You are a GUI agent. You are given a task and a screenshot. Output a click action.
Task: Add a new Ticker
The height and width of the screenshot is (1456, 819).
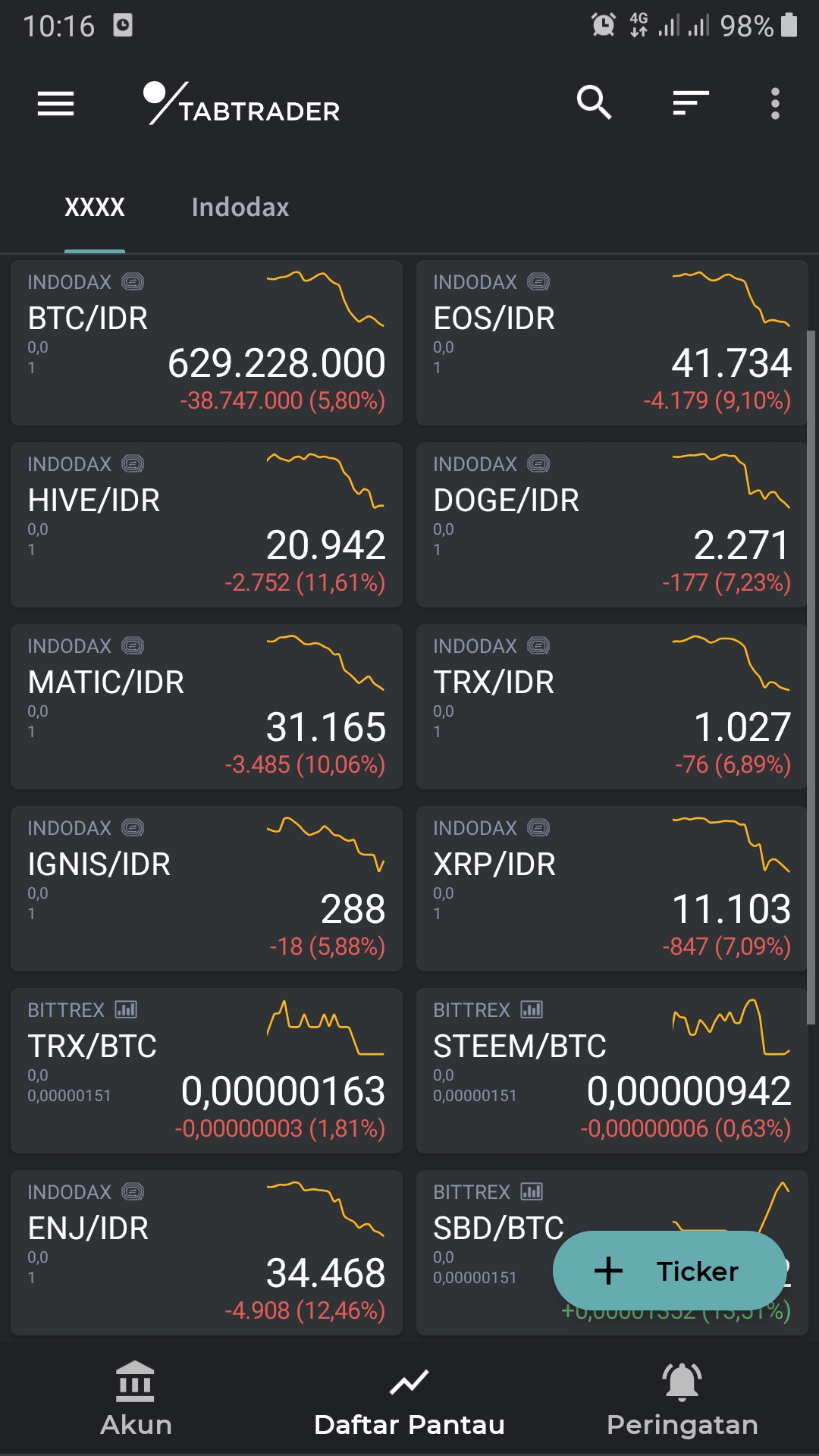pos(670,1270)
